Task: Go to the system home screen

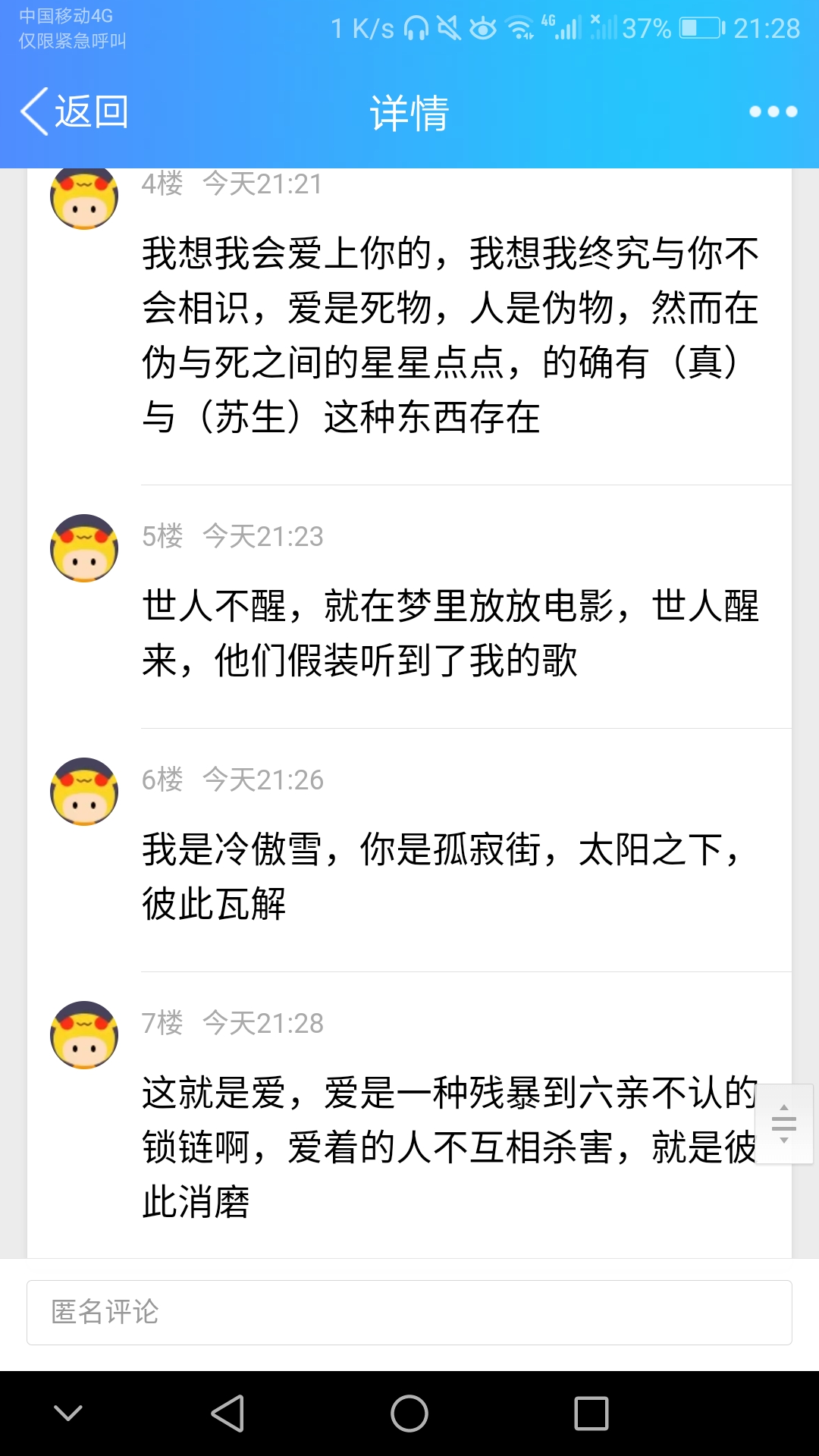Action: [x=409, y=1414]
